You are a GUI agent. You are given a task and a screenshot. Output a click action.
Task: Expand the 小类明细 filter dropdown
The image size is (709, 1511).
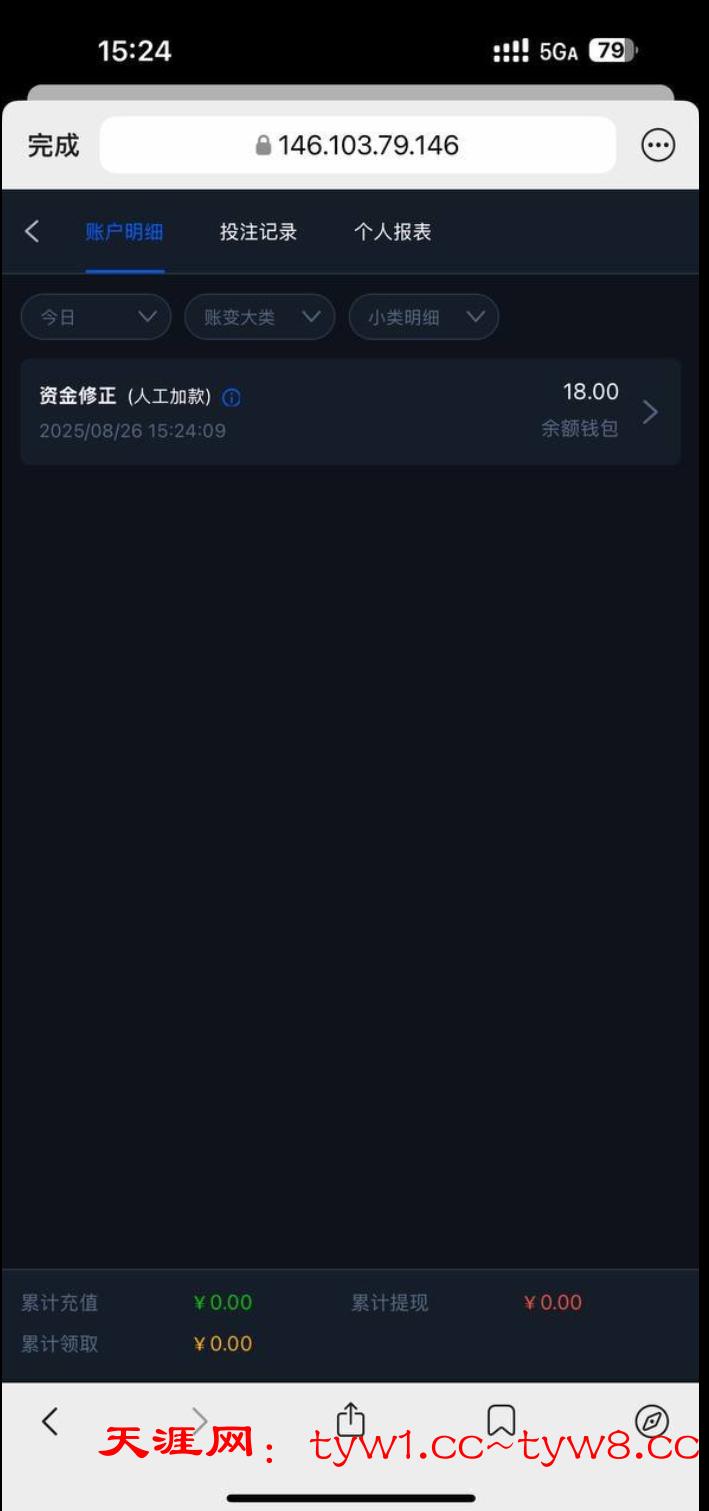tap(423, 317)
